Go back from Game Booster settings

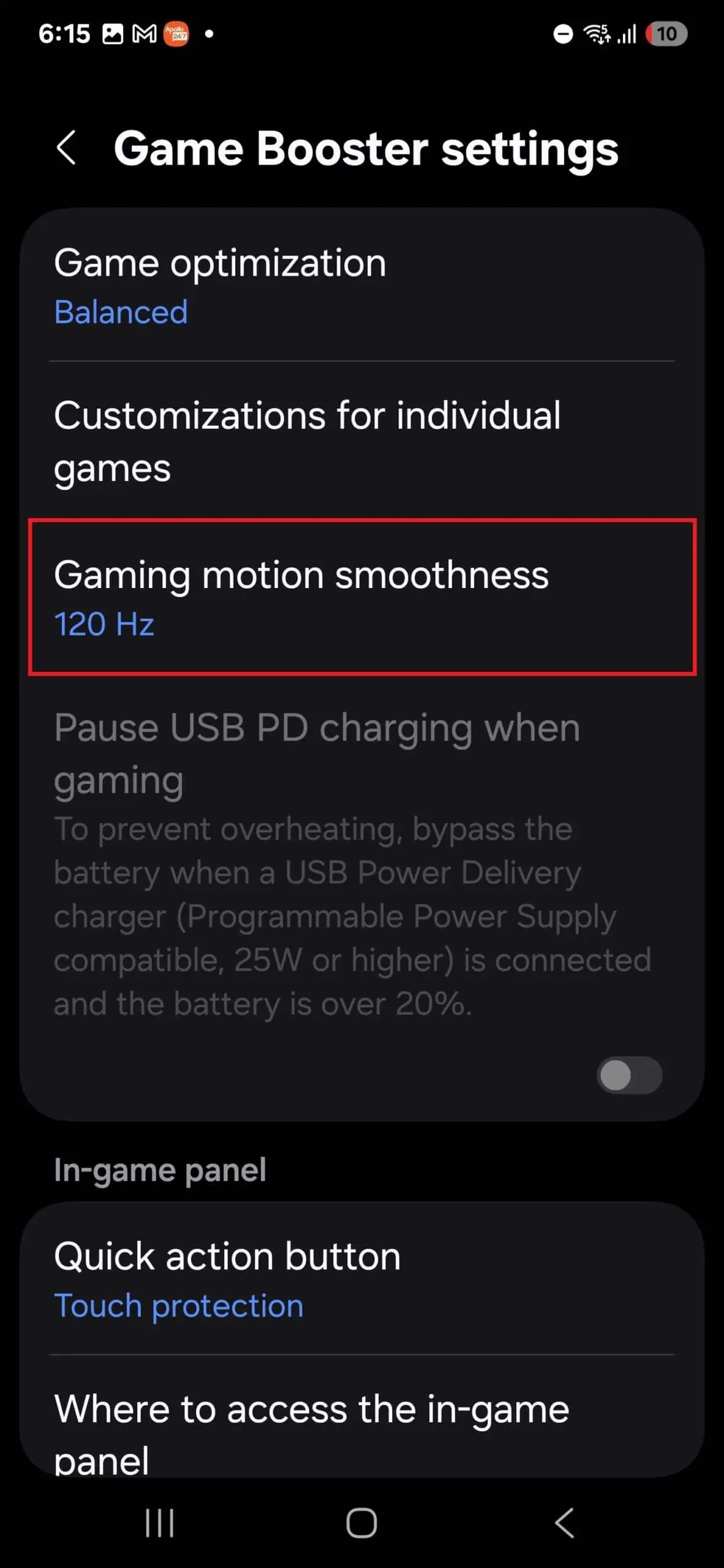click(66, 148)
